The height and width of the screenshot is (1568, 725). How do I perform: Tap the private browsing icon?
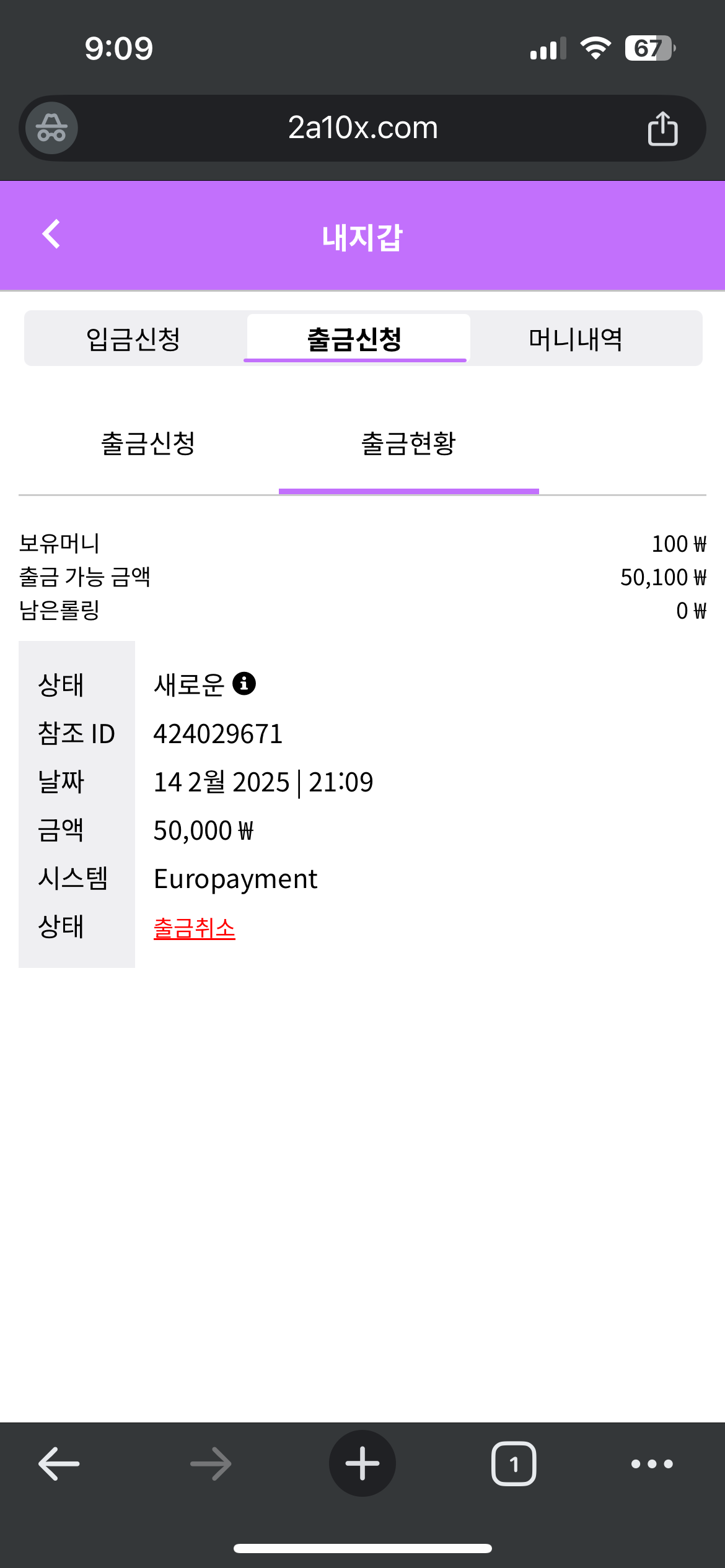point(51,128)
